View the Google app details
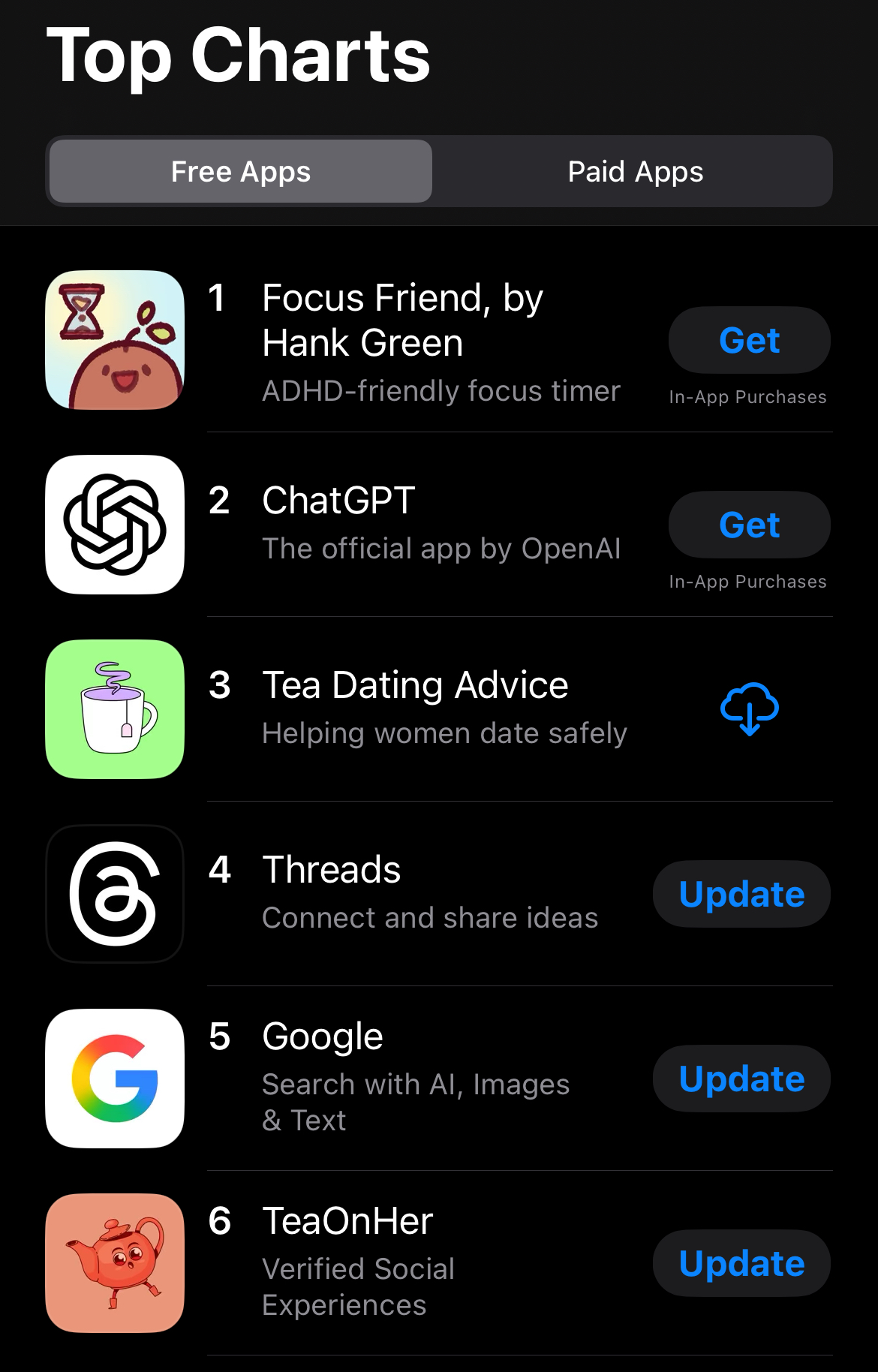 point(323,1037)
